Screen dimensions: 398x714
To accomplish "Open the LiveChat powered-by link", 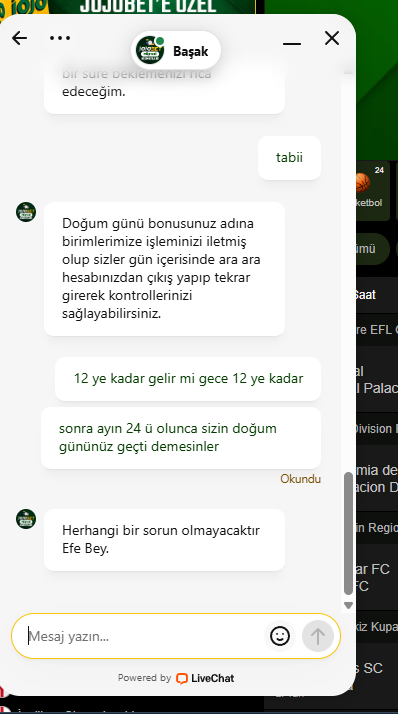I will coord(176,678).
